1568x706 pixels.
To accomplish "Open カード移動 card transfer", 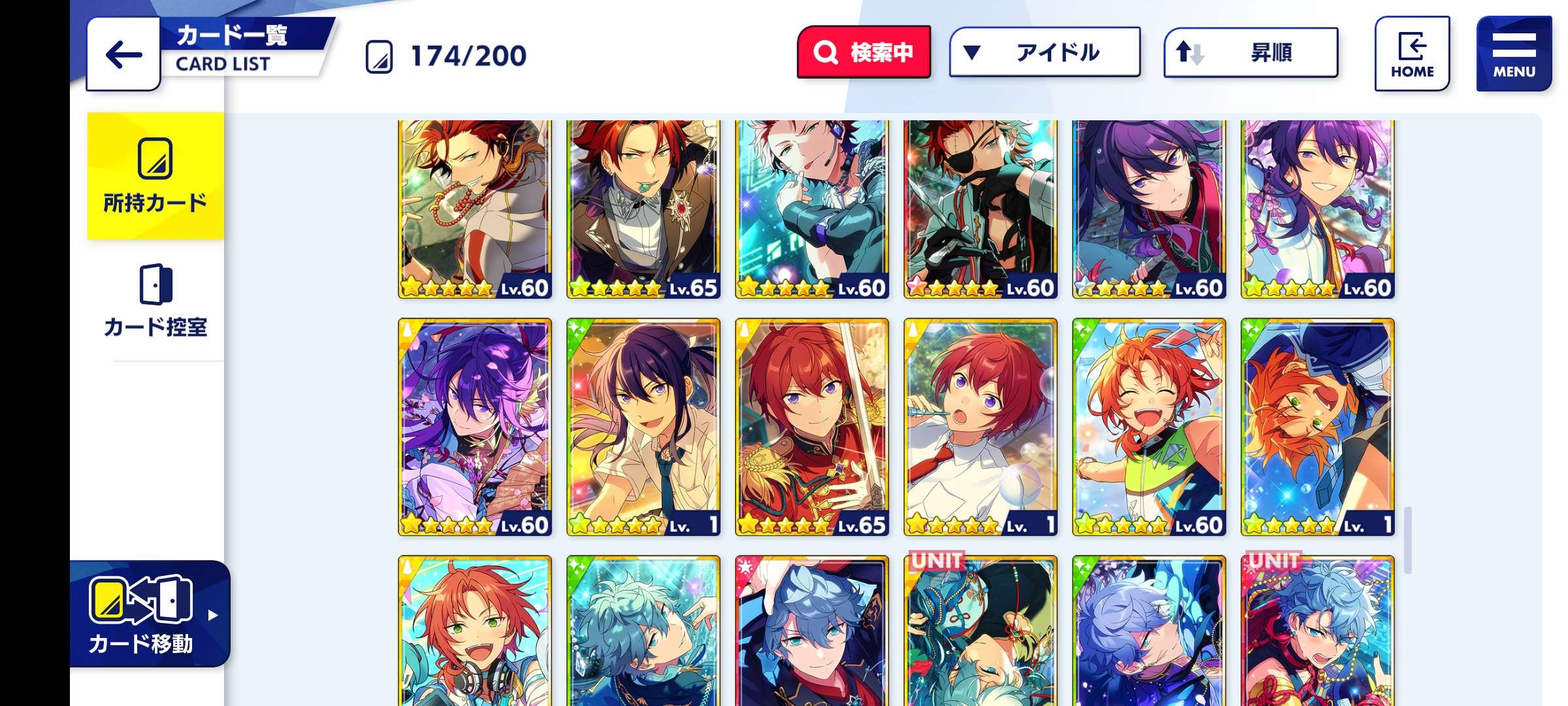I will [x=149, y=614].
